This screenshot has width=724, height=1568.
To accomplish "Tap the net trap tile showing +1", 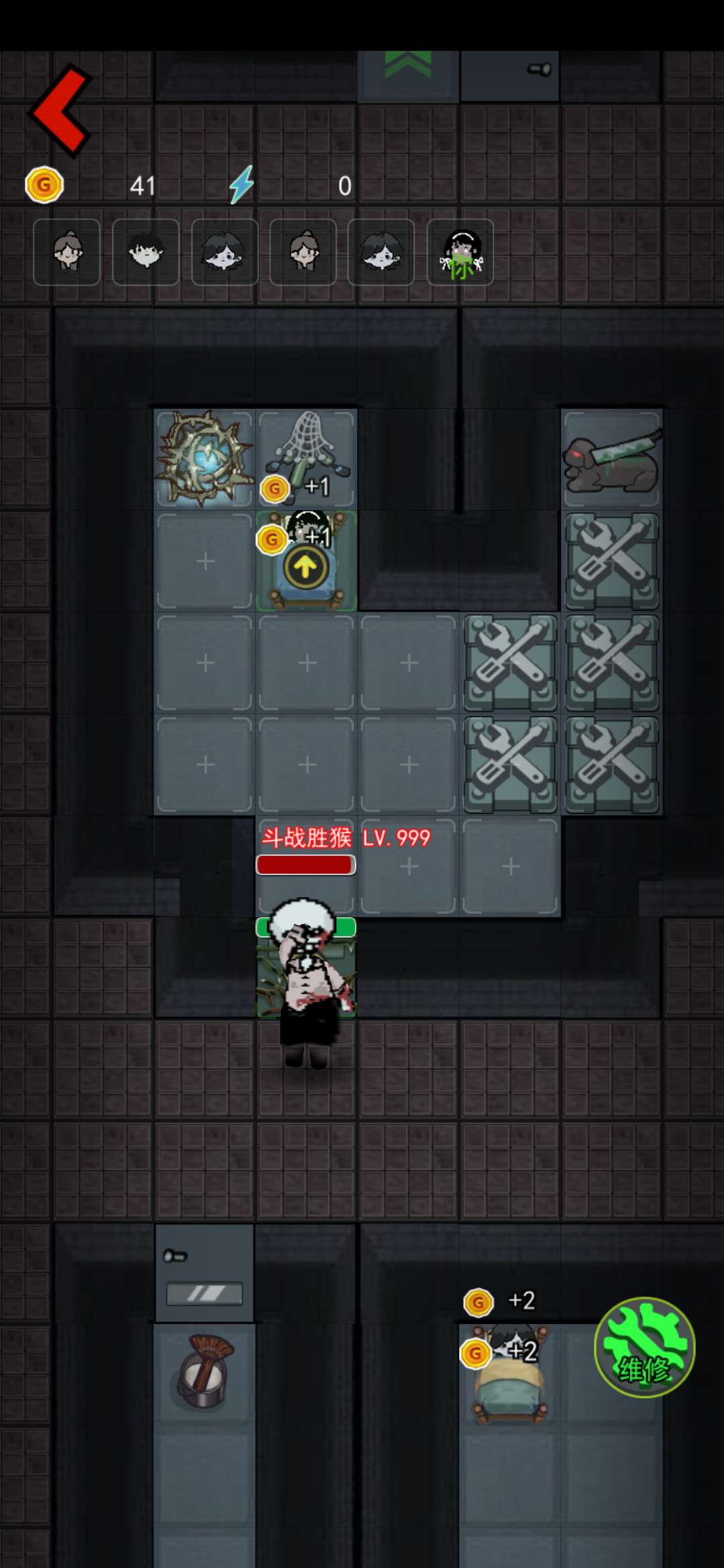I will (306, 458).
